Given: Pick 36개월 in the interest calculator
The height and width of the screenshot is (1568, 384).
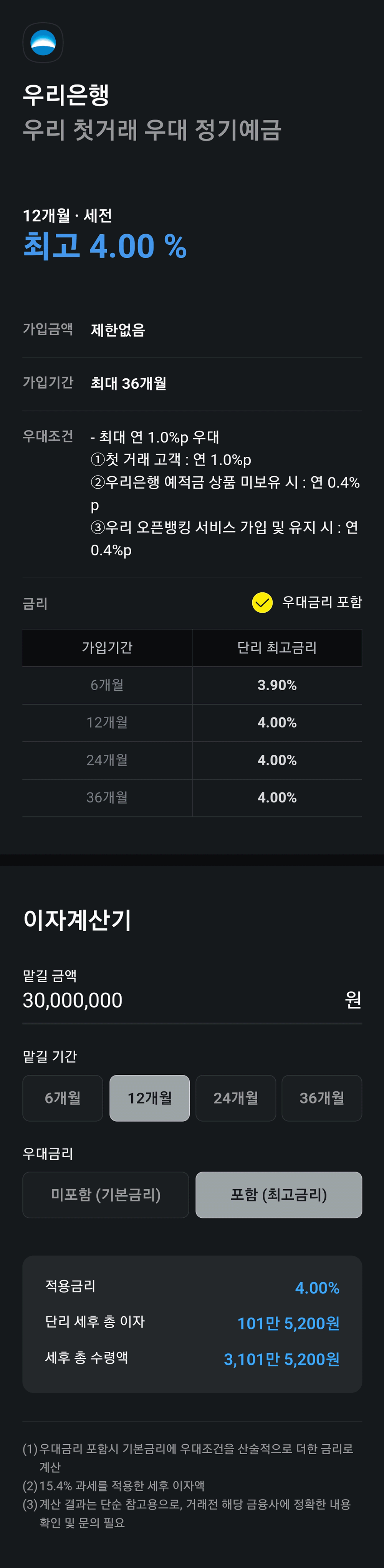Looking at the screenshot, I should pyautogui.click(x=321, y=1097).
